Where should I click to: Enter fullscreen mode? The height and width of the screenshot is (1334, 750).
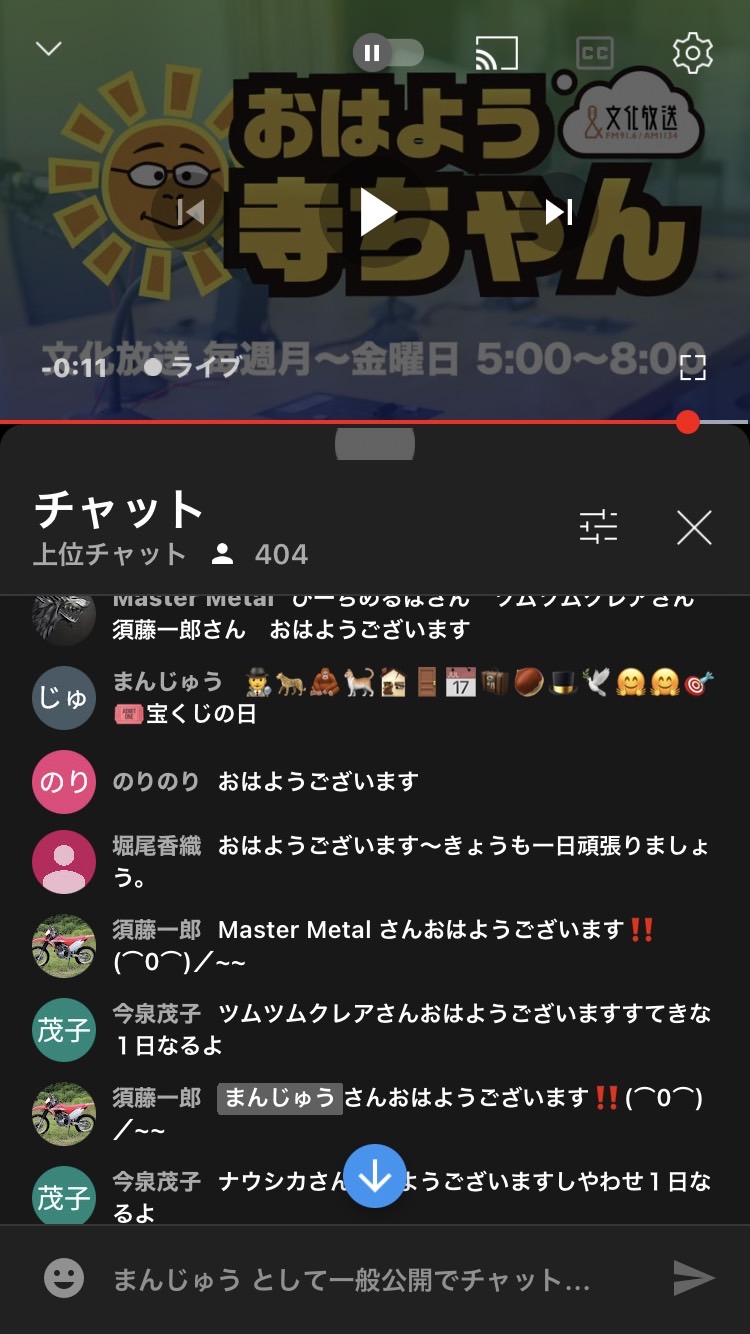[x=693, y=367]
